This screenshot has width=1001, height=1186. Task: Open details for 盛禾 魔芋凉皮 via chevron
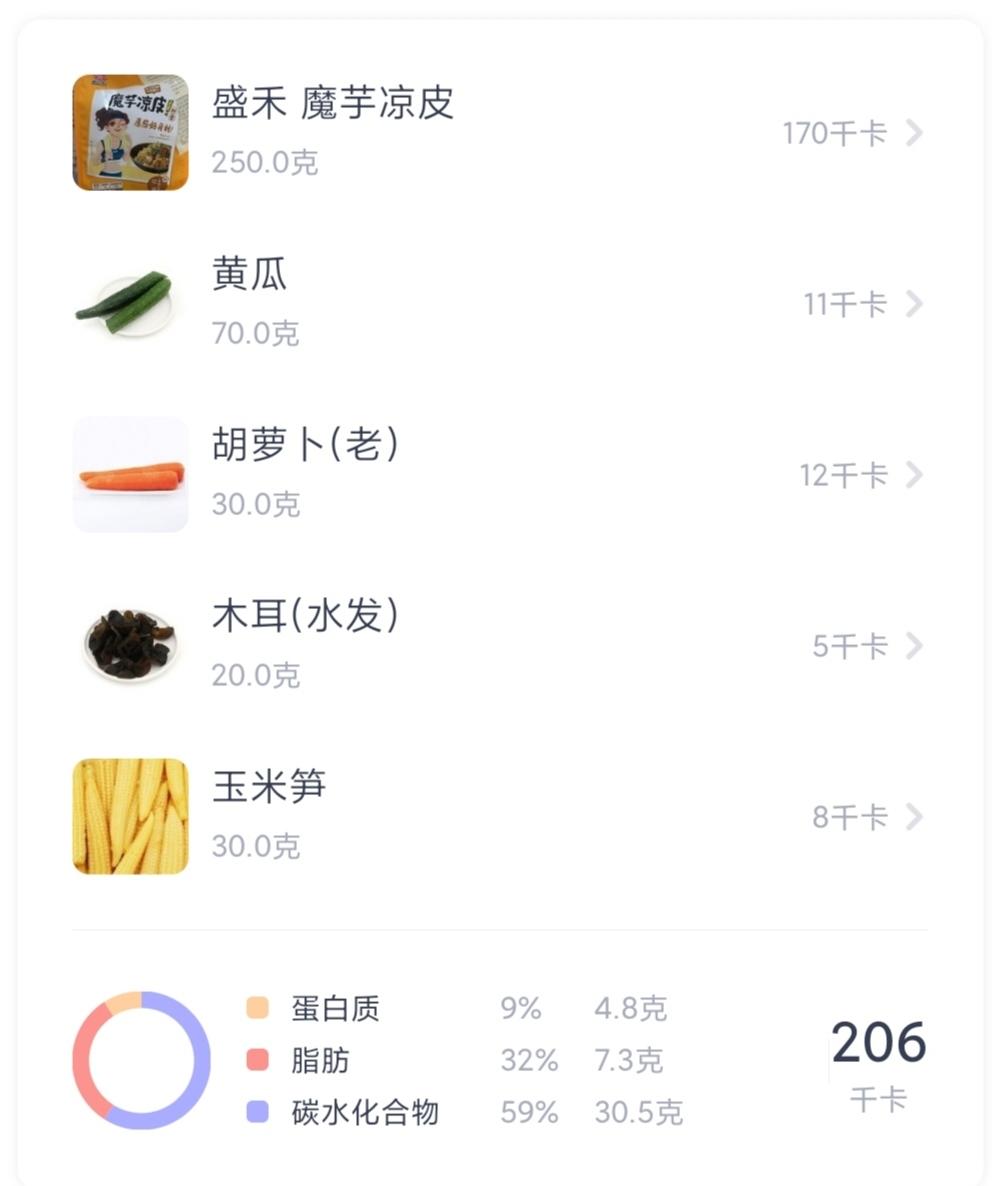915,133
